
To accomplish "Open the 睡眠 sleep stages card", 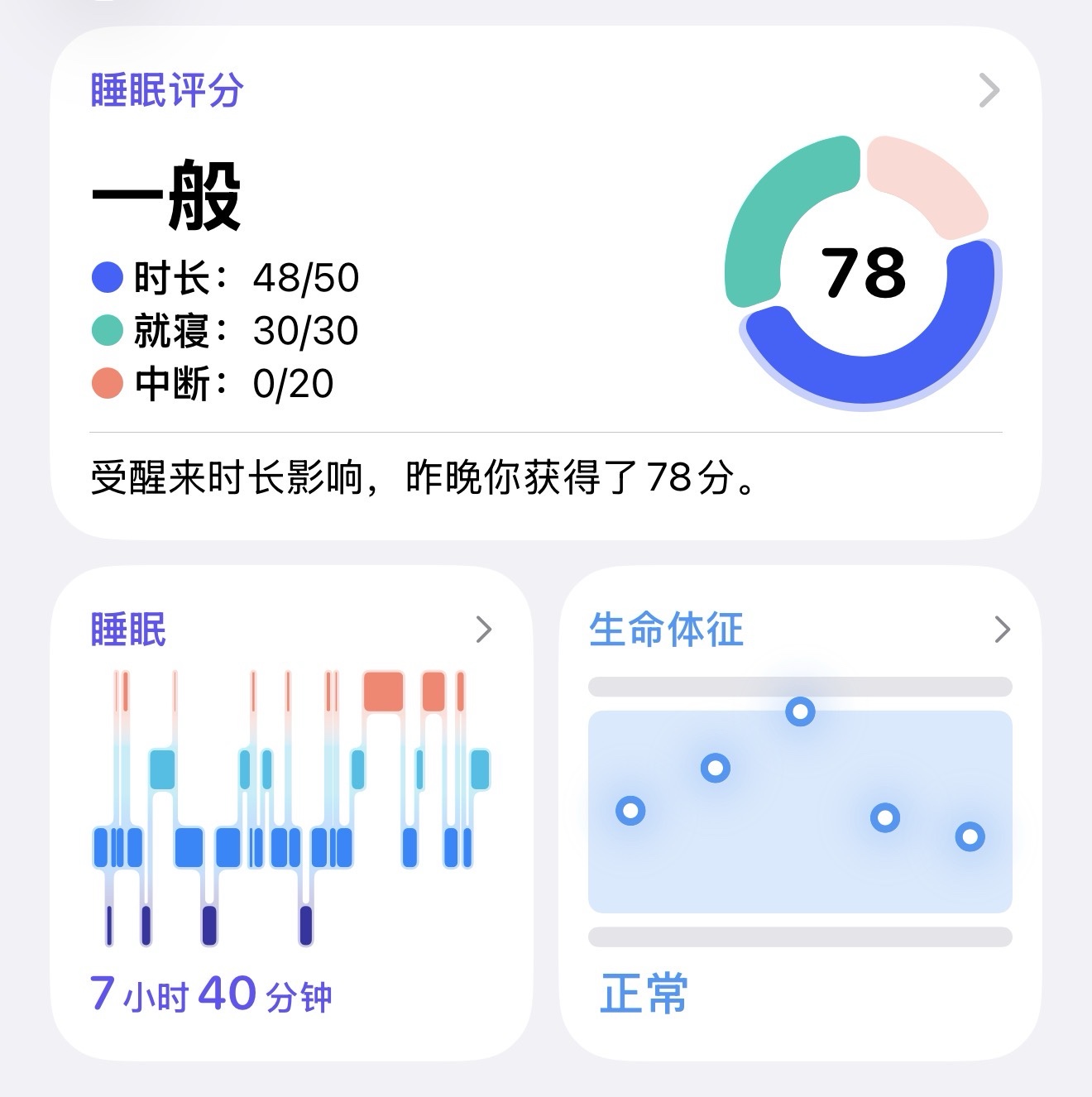I will [291, 811].
